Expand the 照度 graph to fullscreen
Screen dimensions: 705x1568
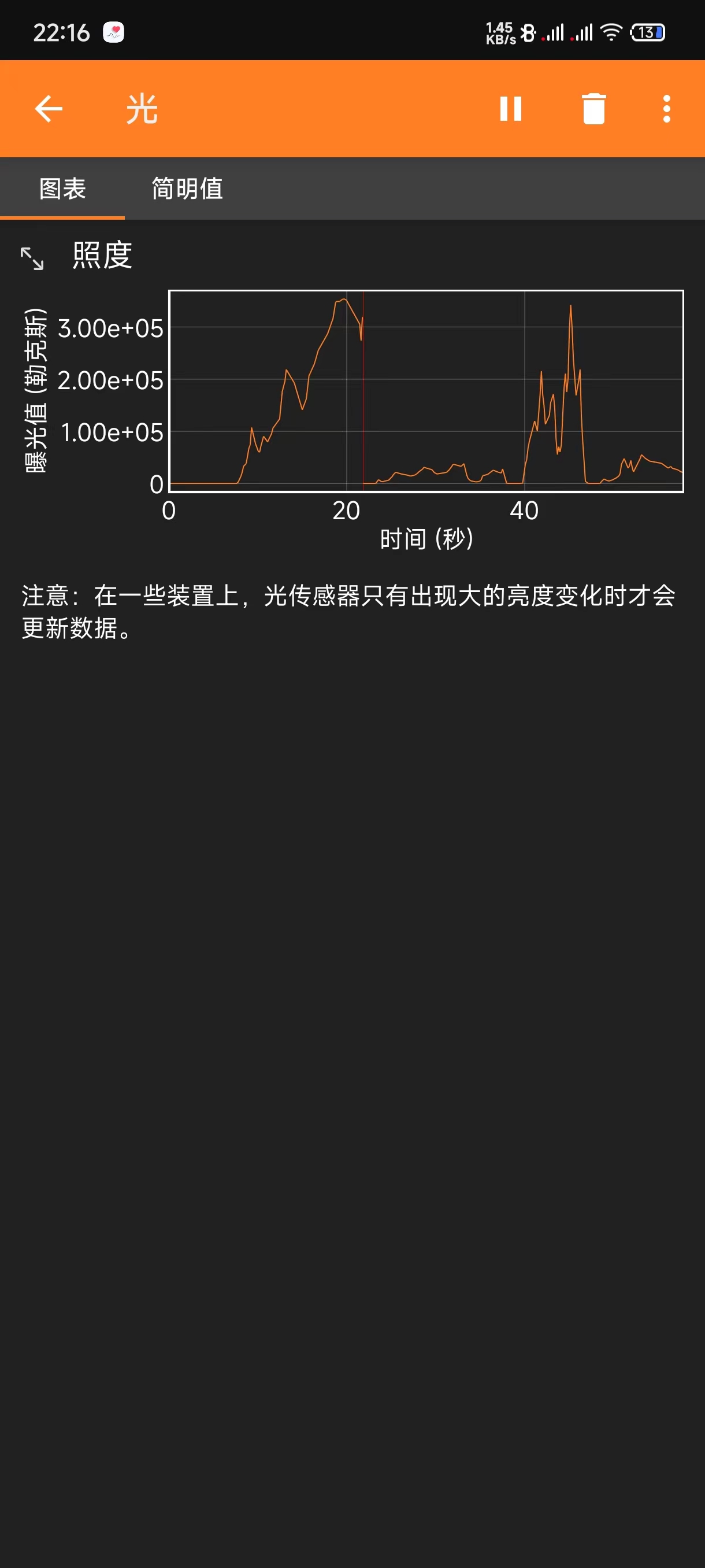click(x=32, y=258)
